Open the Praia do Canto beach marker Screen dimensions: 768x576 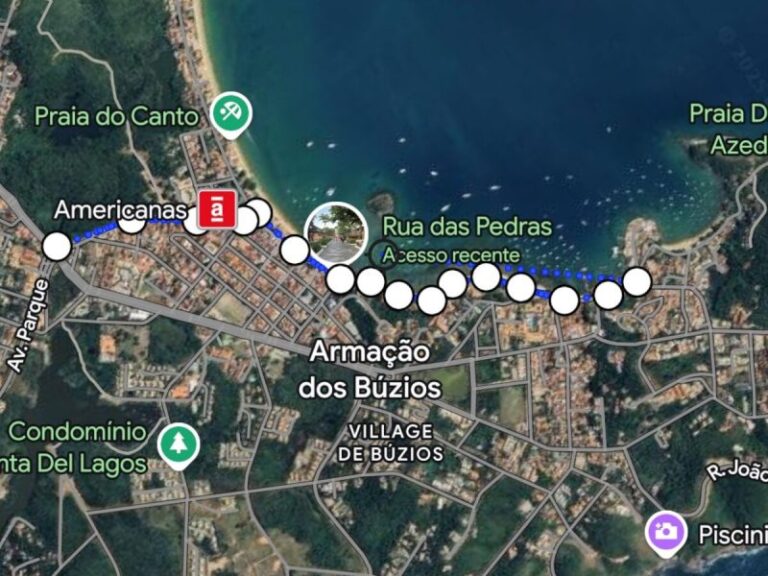click(x=232, y=114)
